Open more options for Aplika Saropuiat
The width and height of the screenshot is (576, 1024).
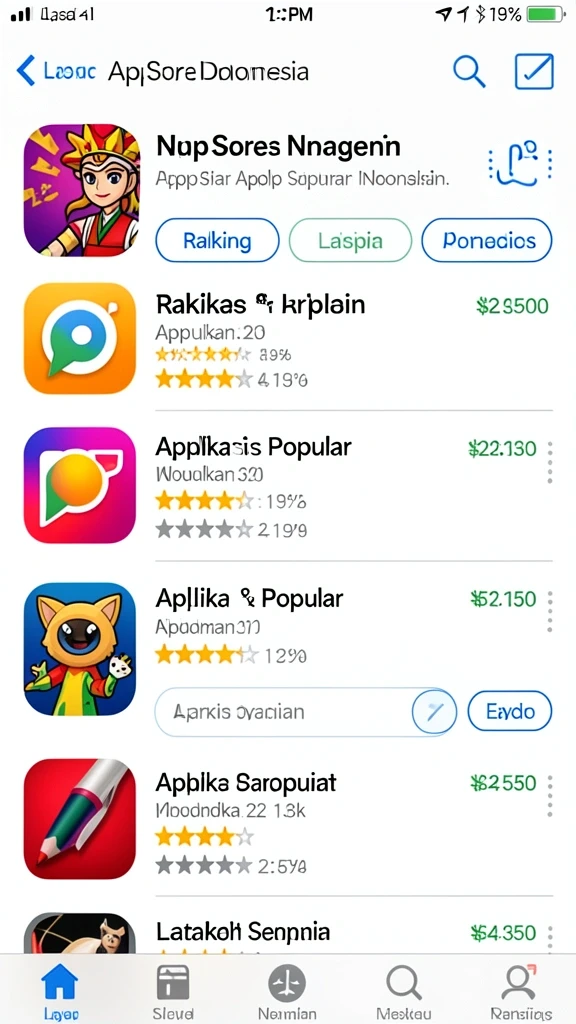(x=550, y=795)
